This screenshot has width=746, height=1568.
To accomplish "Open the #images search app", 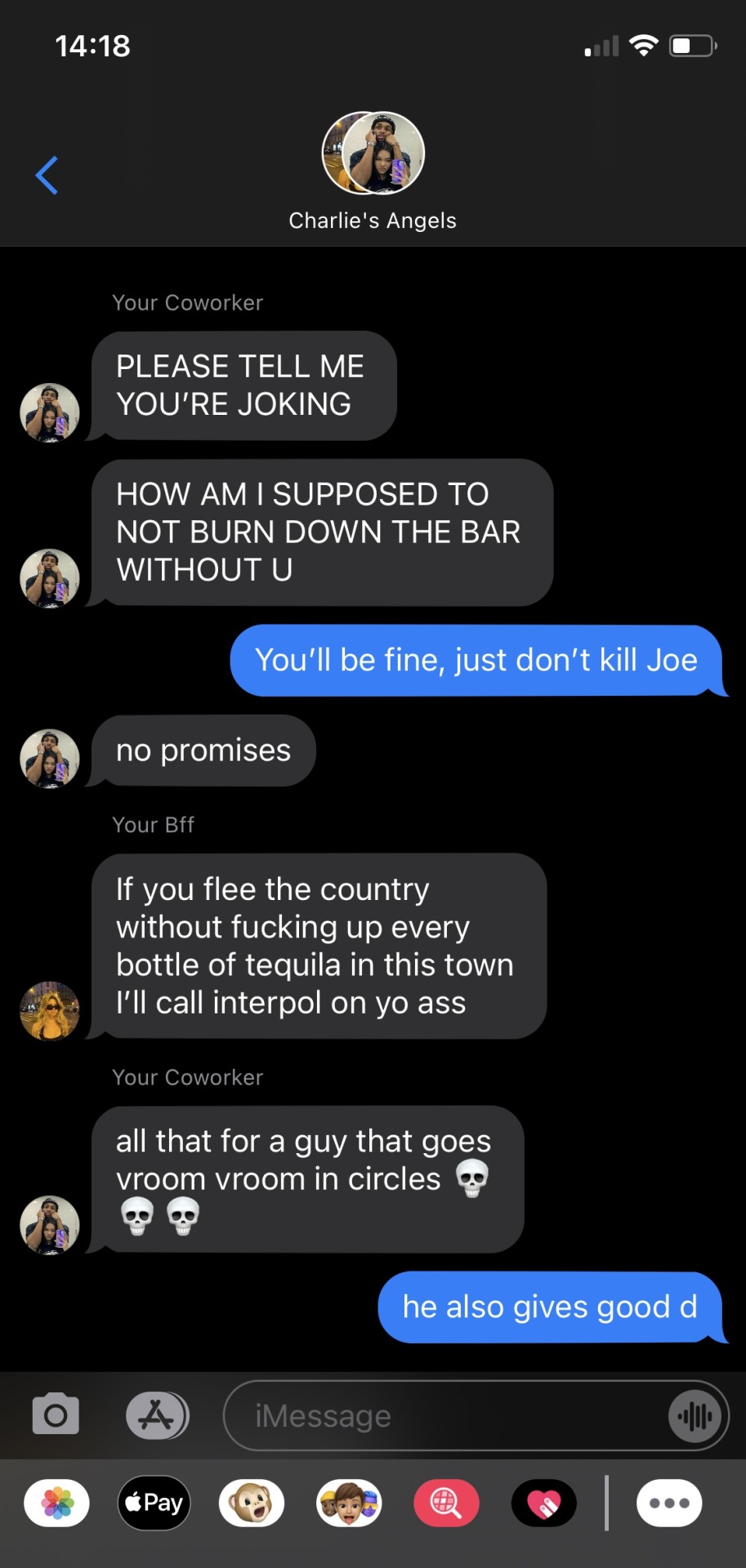I will (446, 1503).
